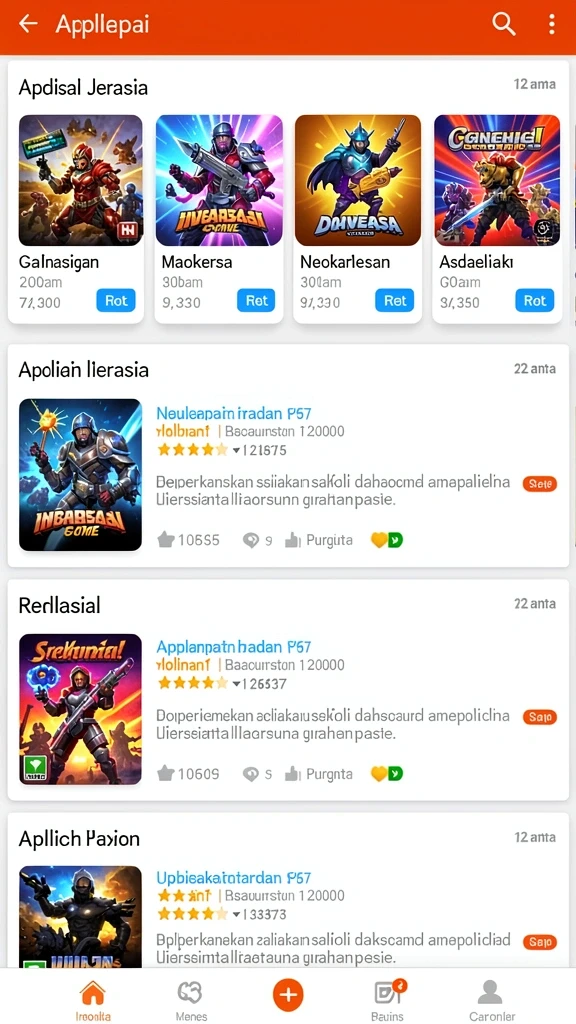
Task: Switch to the Menes tab
Action: pyautogui.click(x=191, y=1000)
